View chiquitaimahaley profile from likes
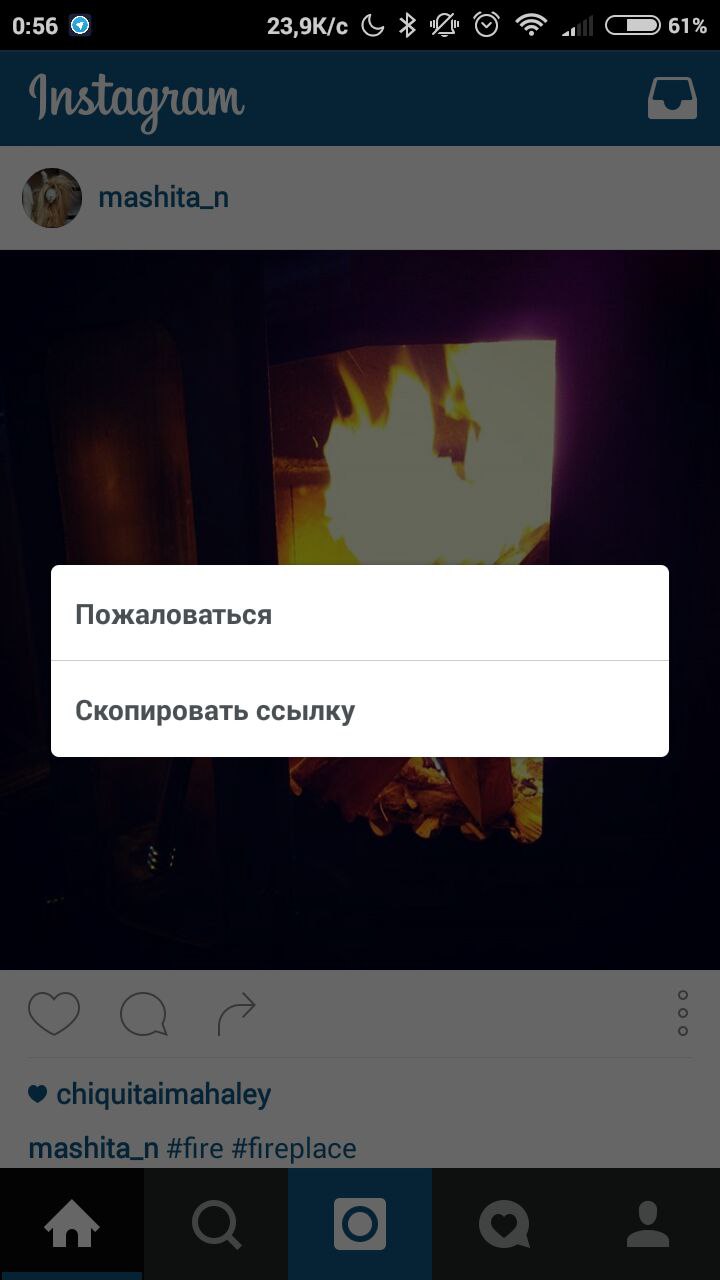The width and height of the screenshot is (720, 1280). [163, 1094]
